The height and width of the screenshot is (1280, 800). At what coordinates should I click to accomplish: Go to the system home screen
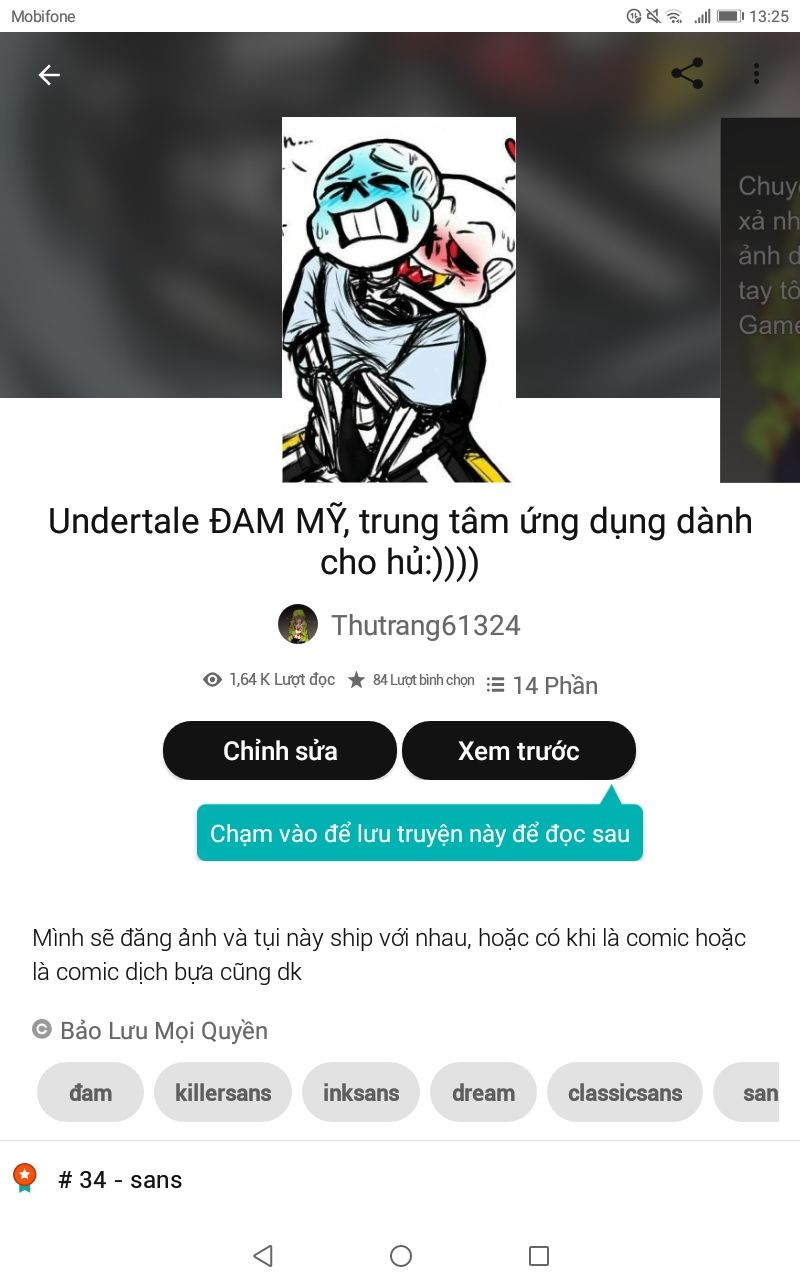(400, 1256)
